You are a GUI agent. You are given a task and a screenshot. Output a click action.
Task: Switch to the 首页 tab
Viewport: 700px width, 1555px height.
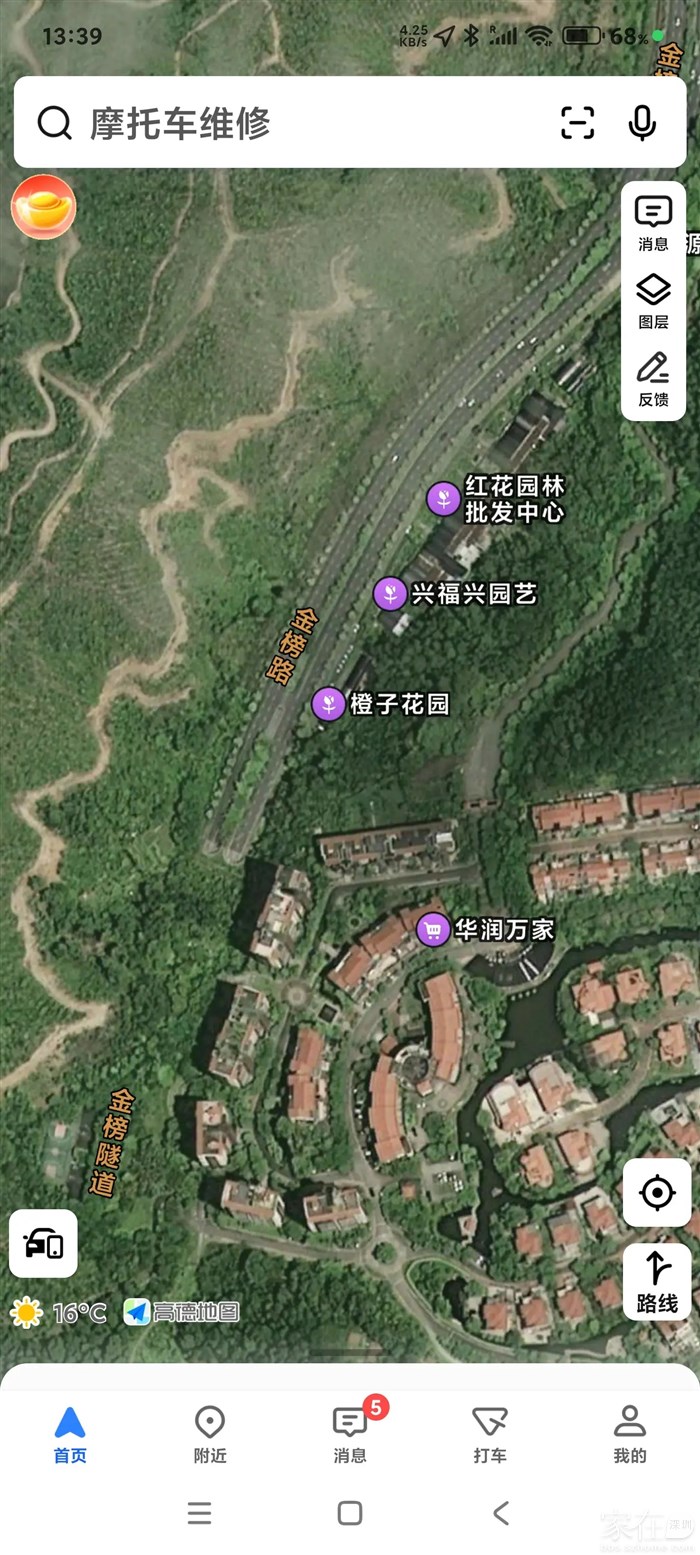tap(70, 1434)
